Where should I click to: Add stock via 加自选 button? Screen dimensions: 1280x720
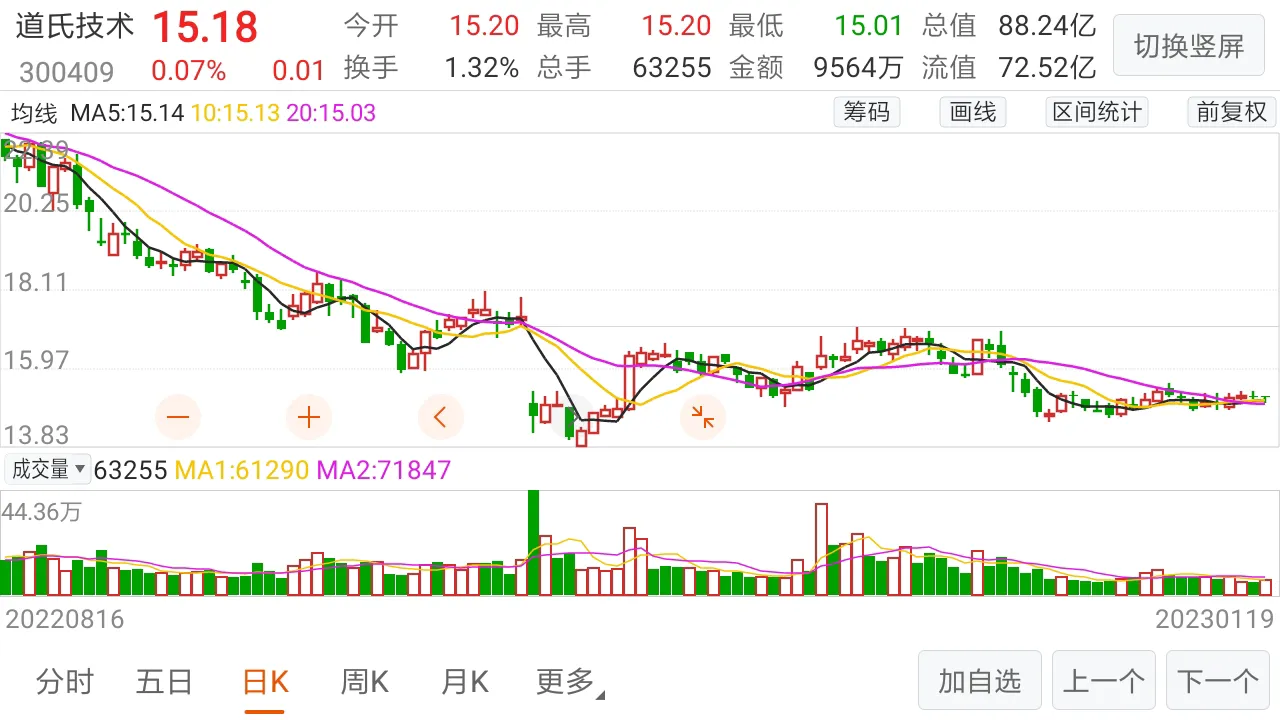tap(979, 681)
